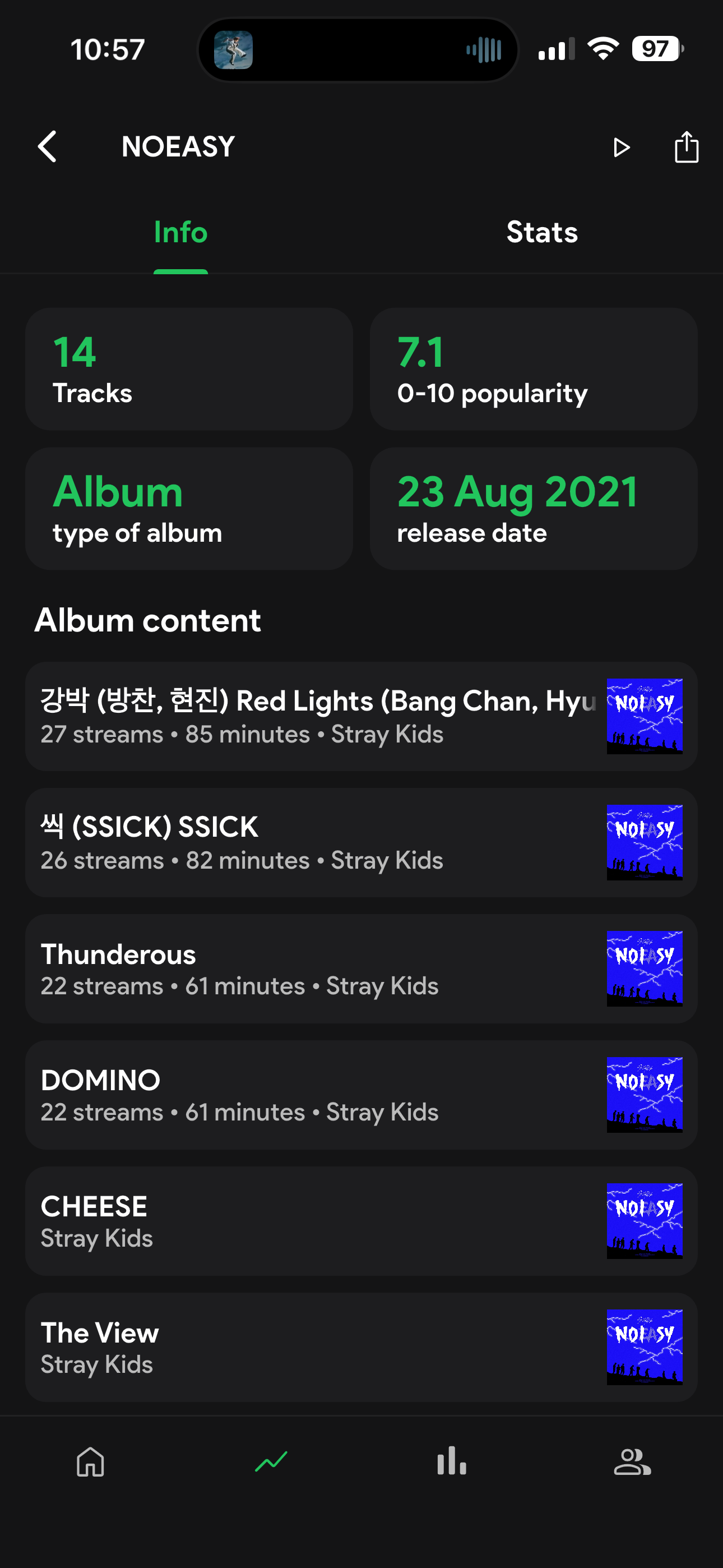The image size is (723, 1568).
Task: Open now playing in the Dynamic Island
Action: (358, 49)
